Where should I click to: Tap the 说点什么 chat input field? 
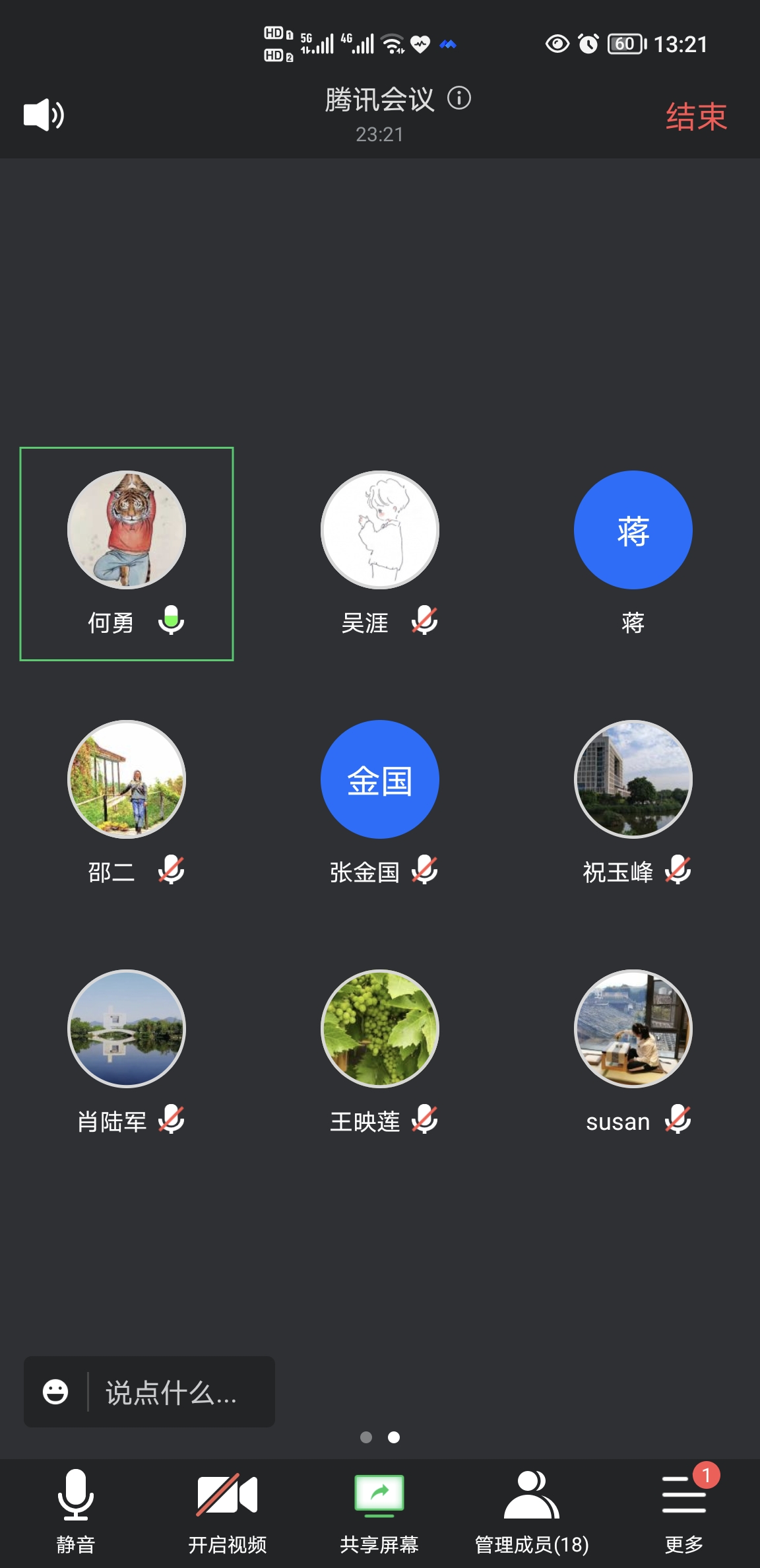click(178, 1392)
